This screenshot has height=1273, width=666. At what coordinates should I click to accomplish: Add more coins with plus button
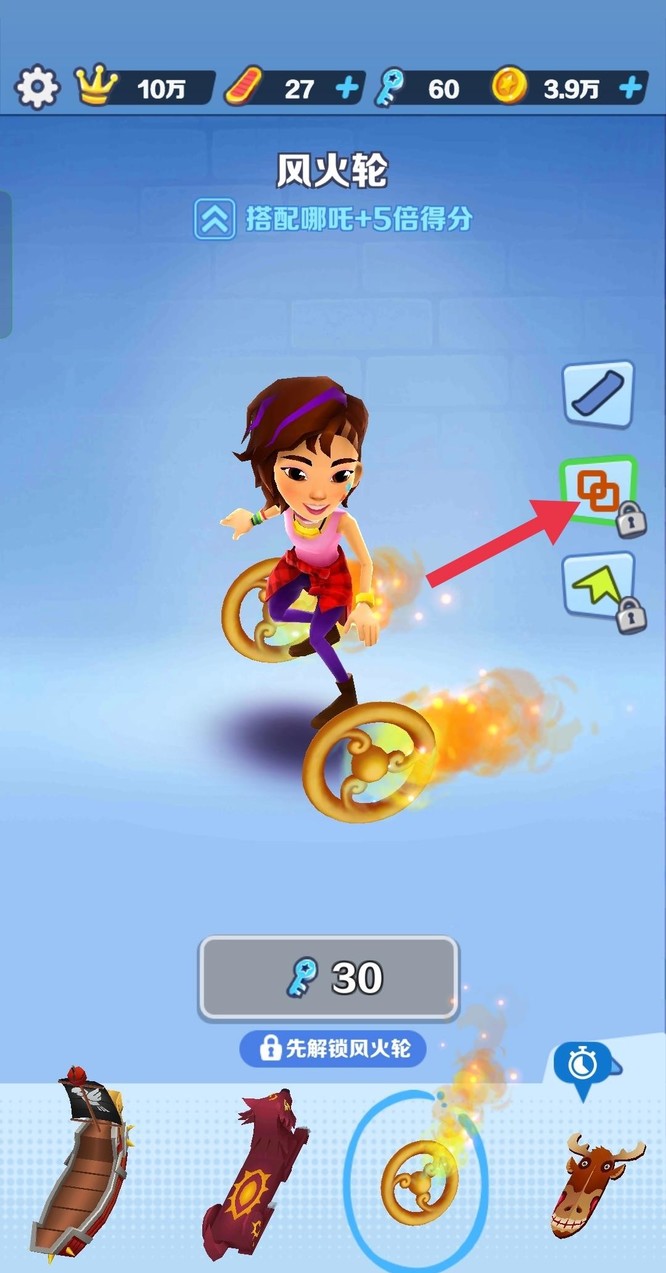(631, 89)
